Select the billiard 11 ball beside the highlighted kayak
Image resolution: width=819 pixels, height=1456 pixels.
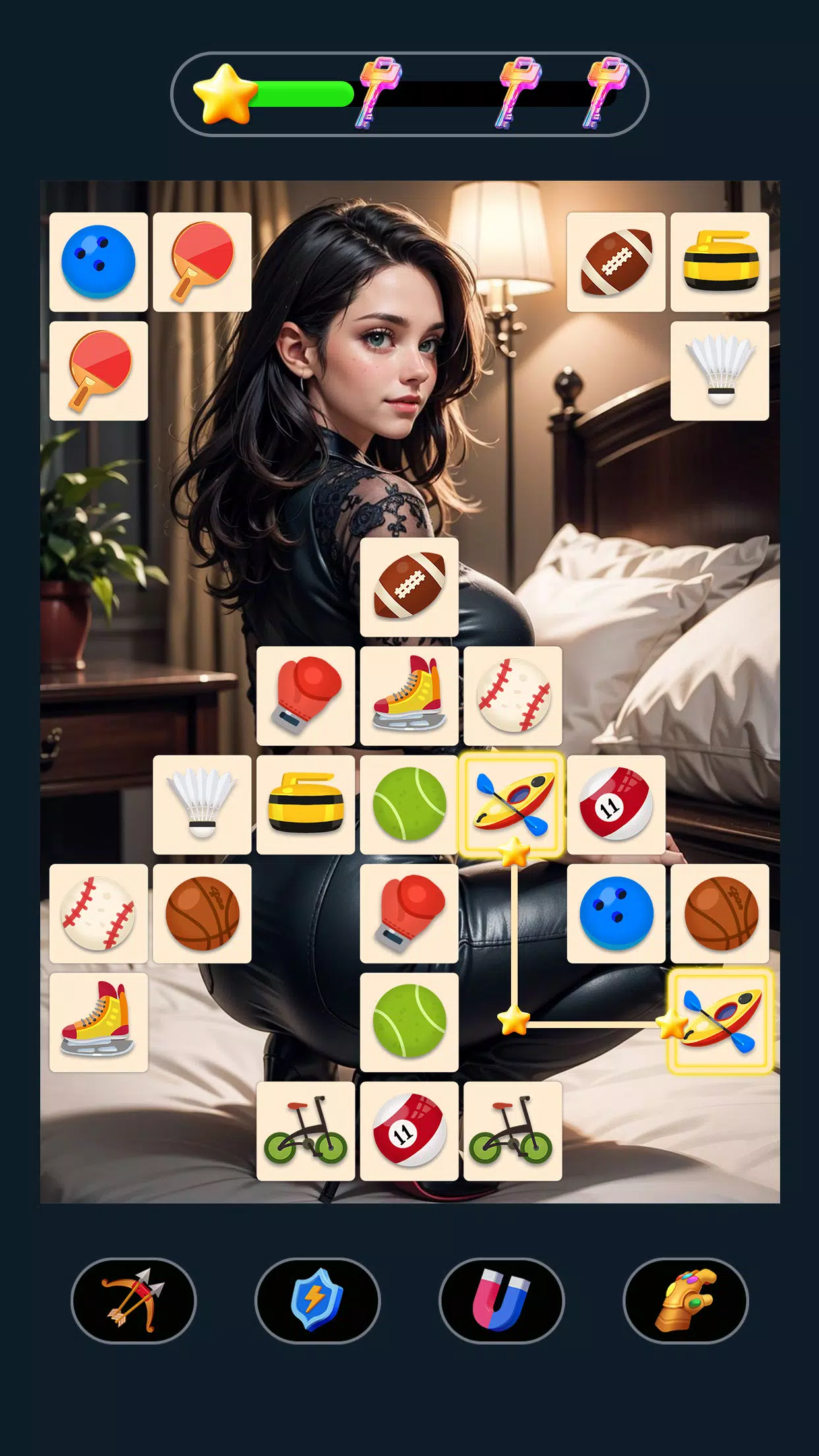[x=616, y=804]
